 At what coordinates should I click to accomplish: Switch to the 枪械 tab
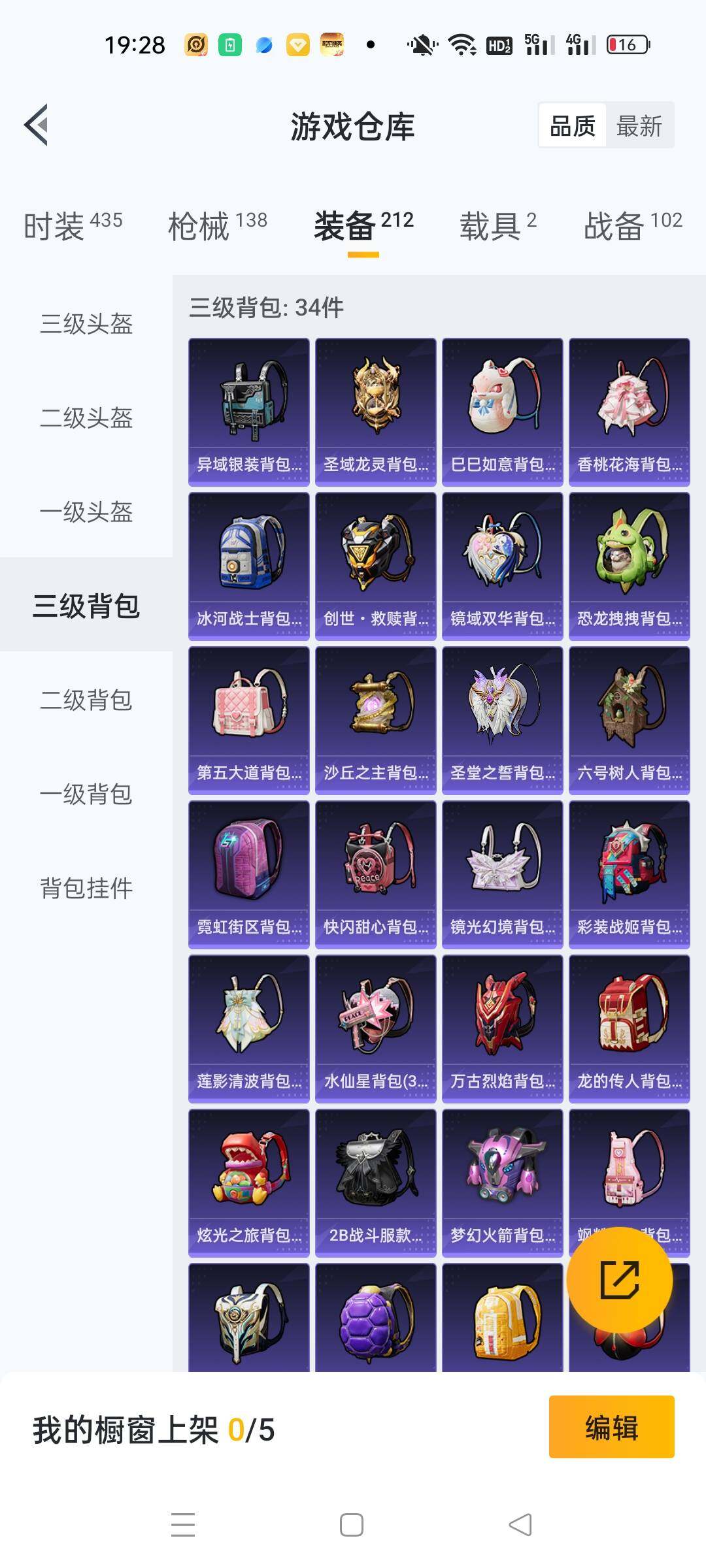[x=217, y=225]
